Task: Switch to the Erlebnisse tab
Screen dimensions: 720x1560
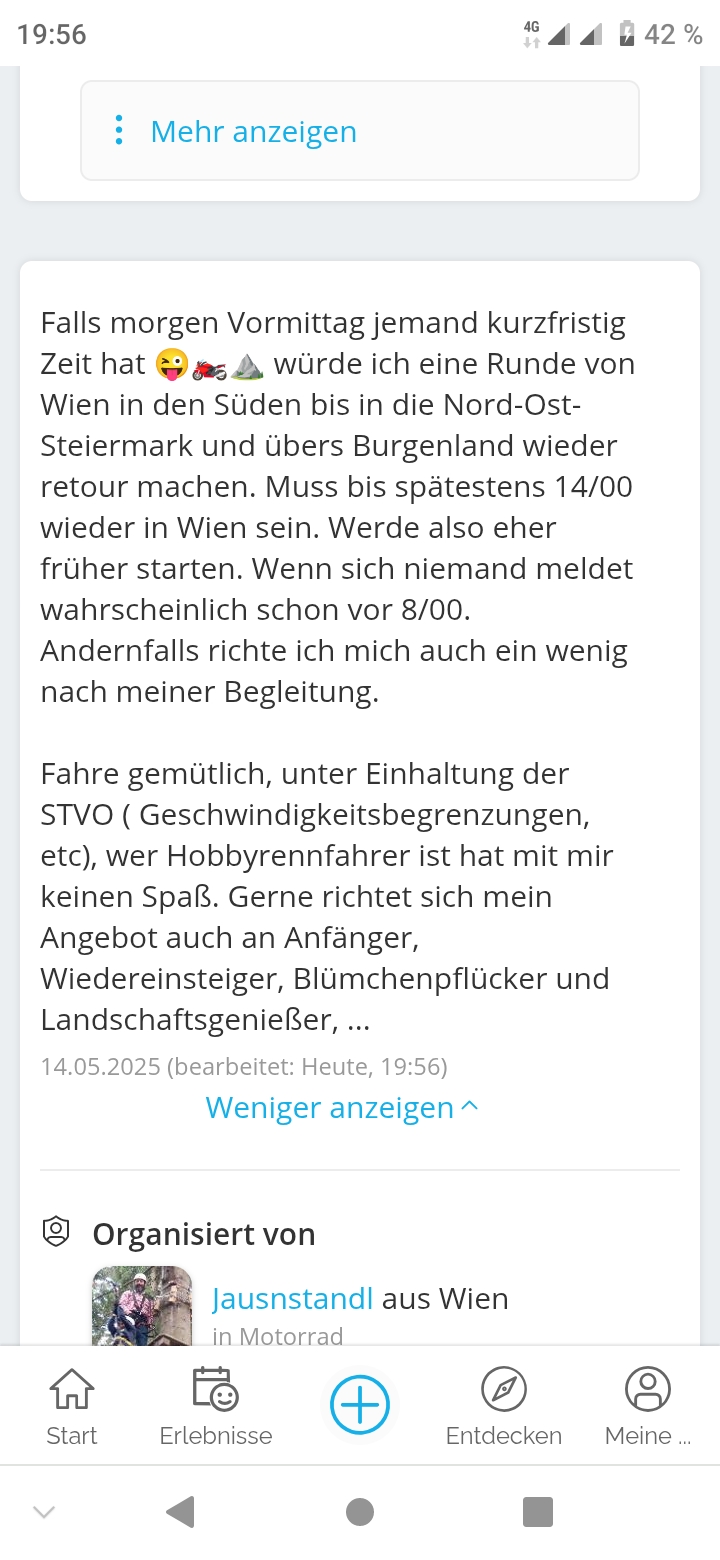Action: [x=216, y=1407]
